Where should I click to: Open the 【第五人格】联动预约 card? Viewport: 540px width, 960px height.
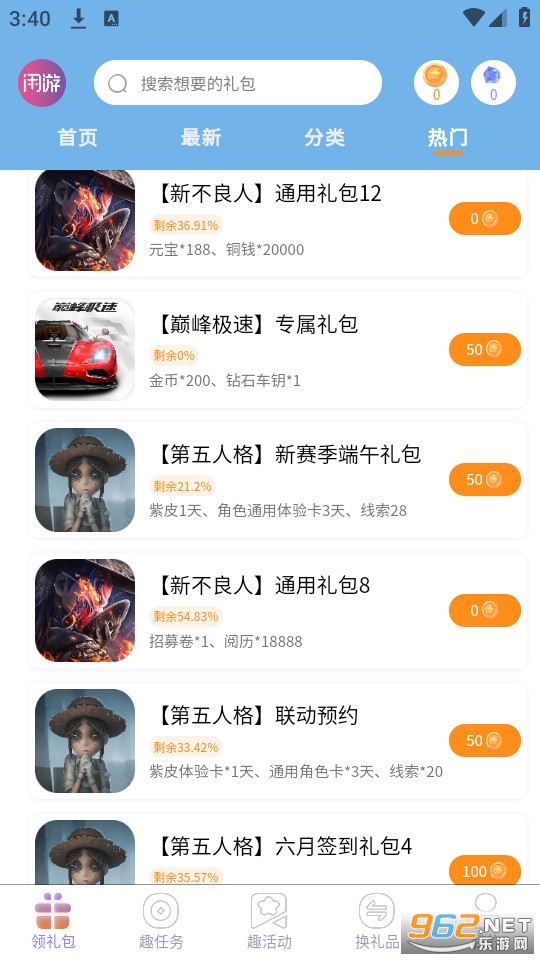278,741
